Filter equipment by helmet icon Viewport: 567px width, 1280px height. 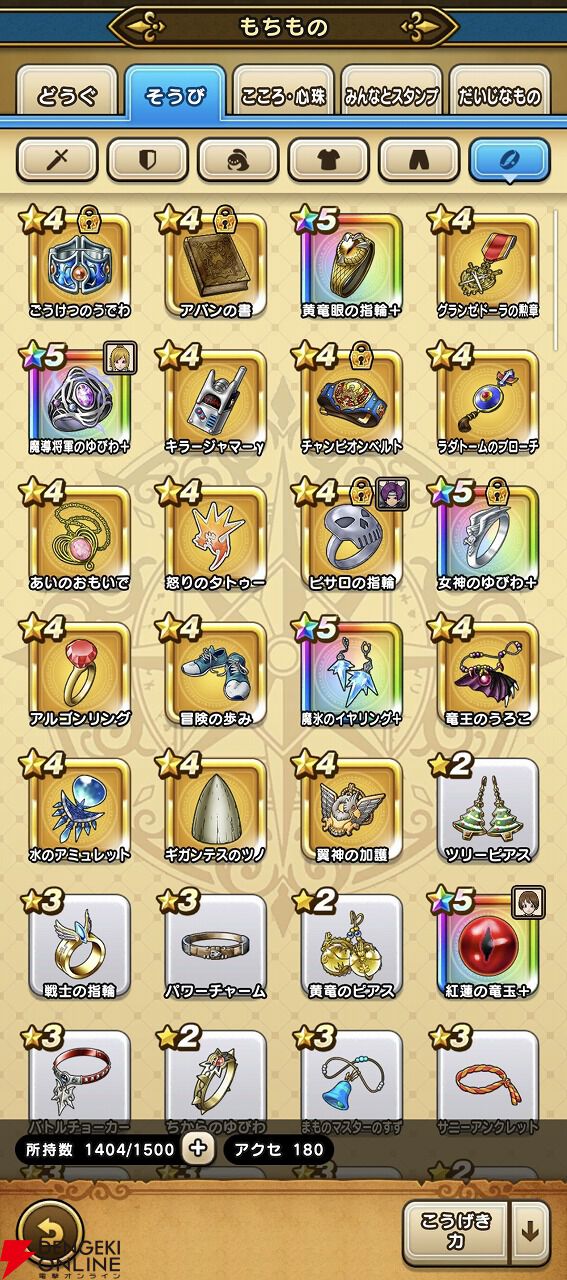pyautogui.click(x=238, y=160)
